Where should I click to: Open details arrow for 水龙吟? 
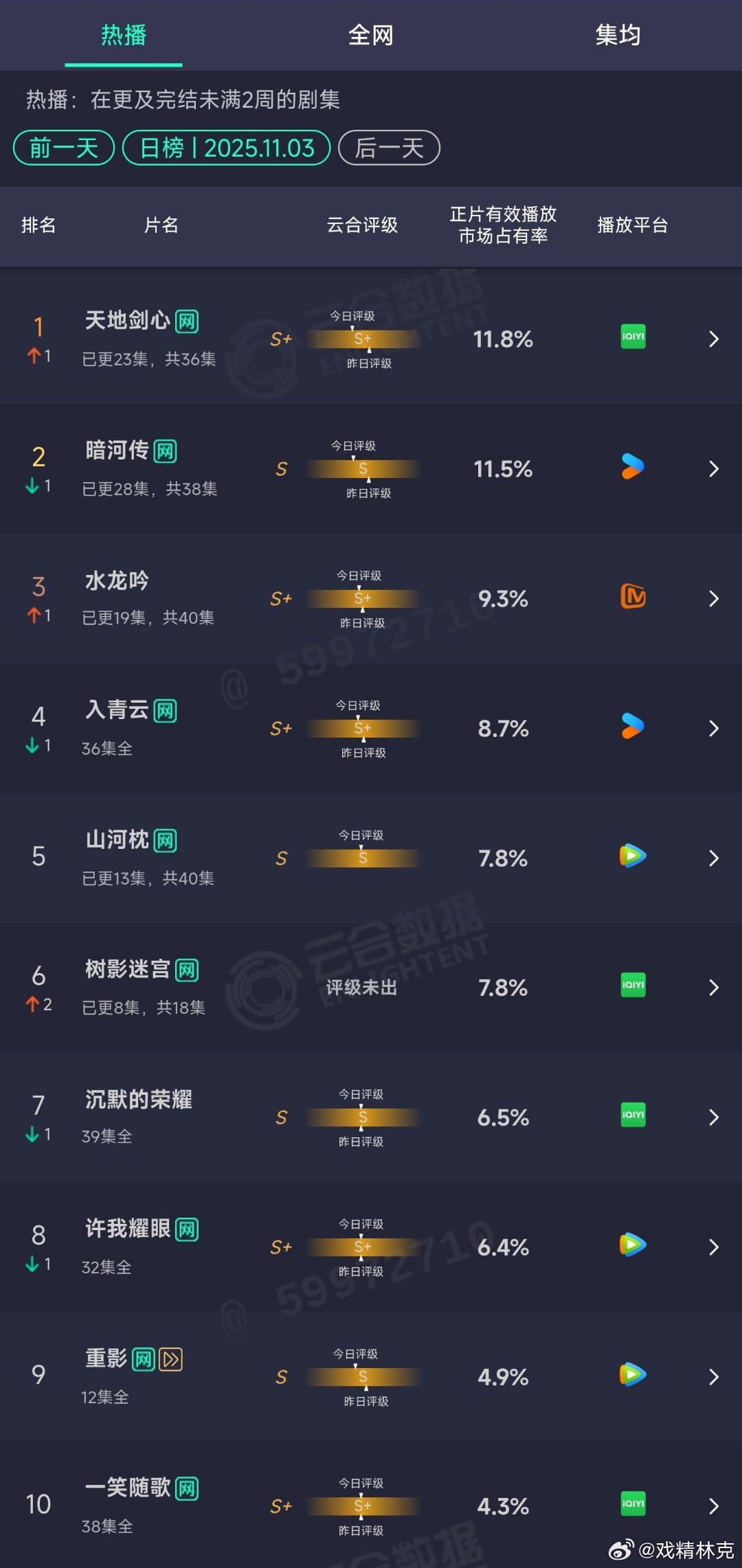715,598
